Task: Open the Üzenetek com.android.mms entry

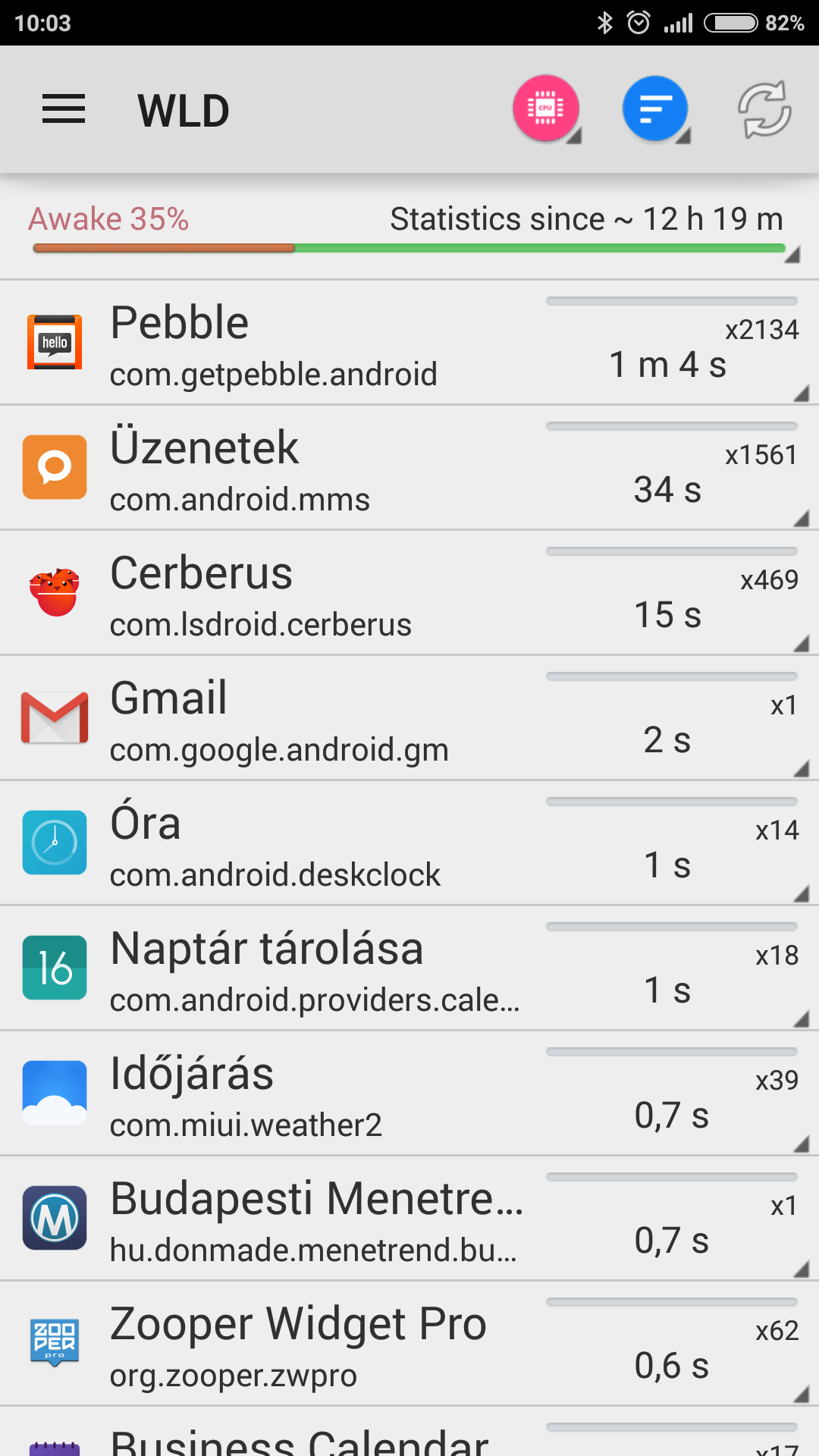Action: (409, 468)
